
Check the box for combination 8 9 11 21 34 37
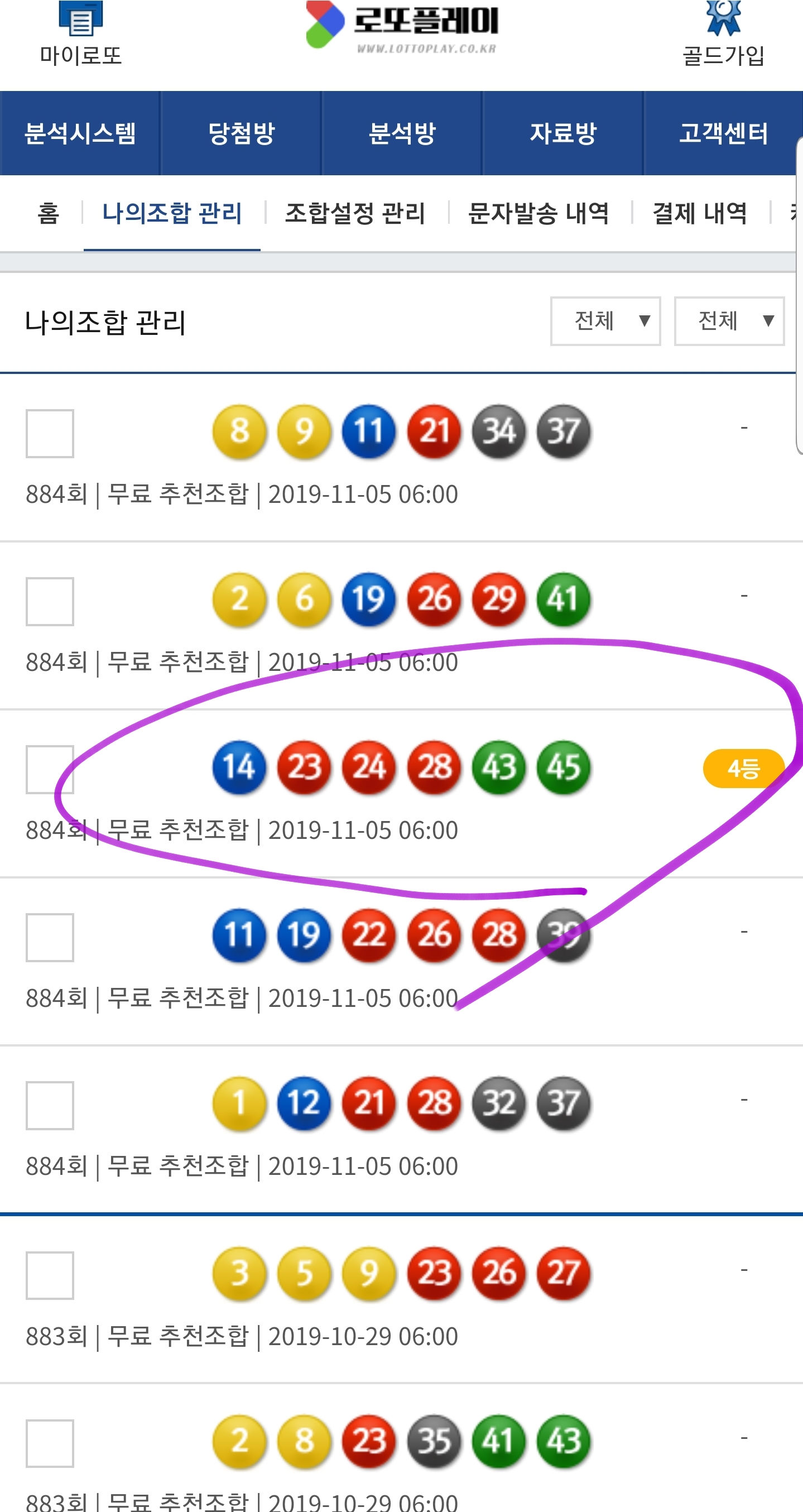pos(50,434)
